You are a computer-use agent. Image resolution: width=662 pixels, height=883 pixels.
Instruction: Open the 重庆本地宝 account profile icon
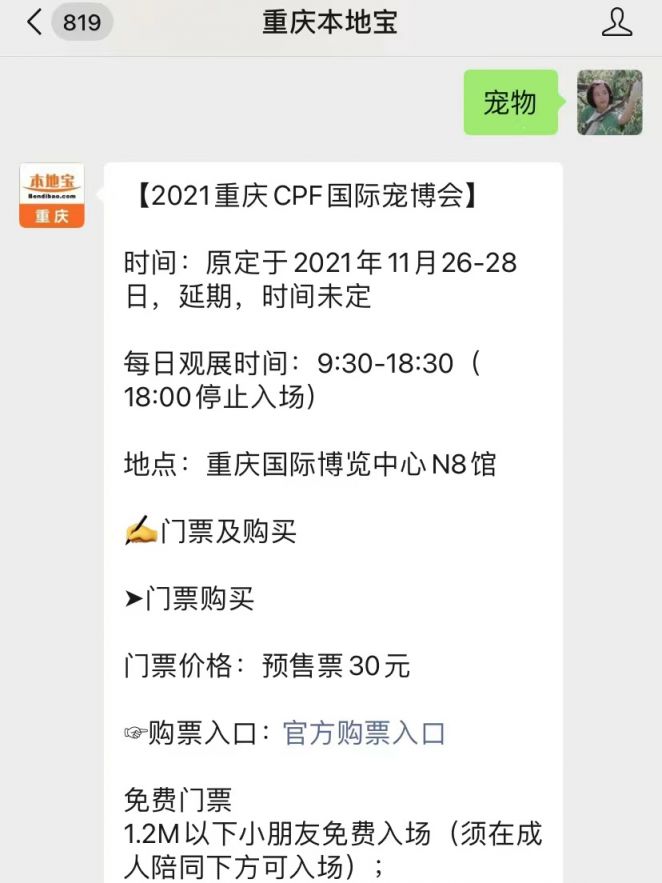pyautogui.click(x=617, y=23)
